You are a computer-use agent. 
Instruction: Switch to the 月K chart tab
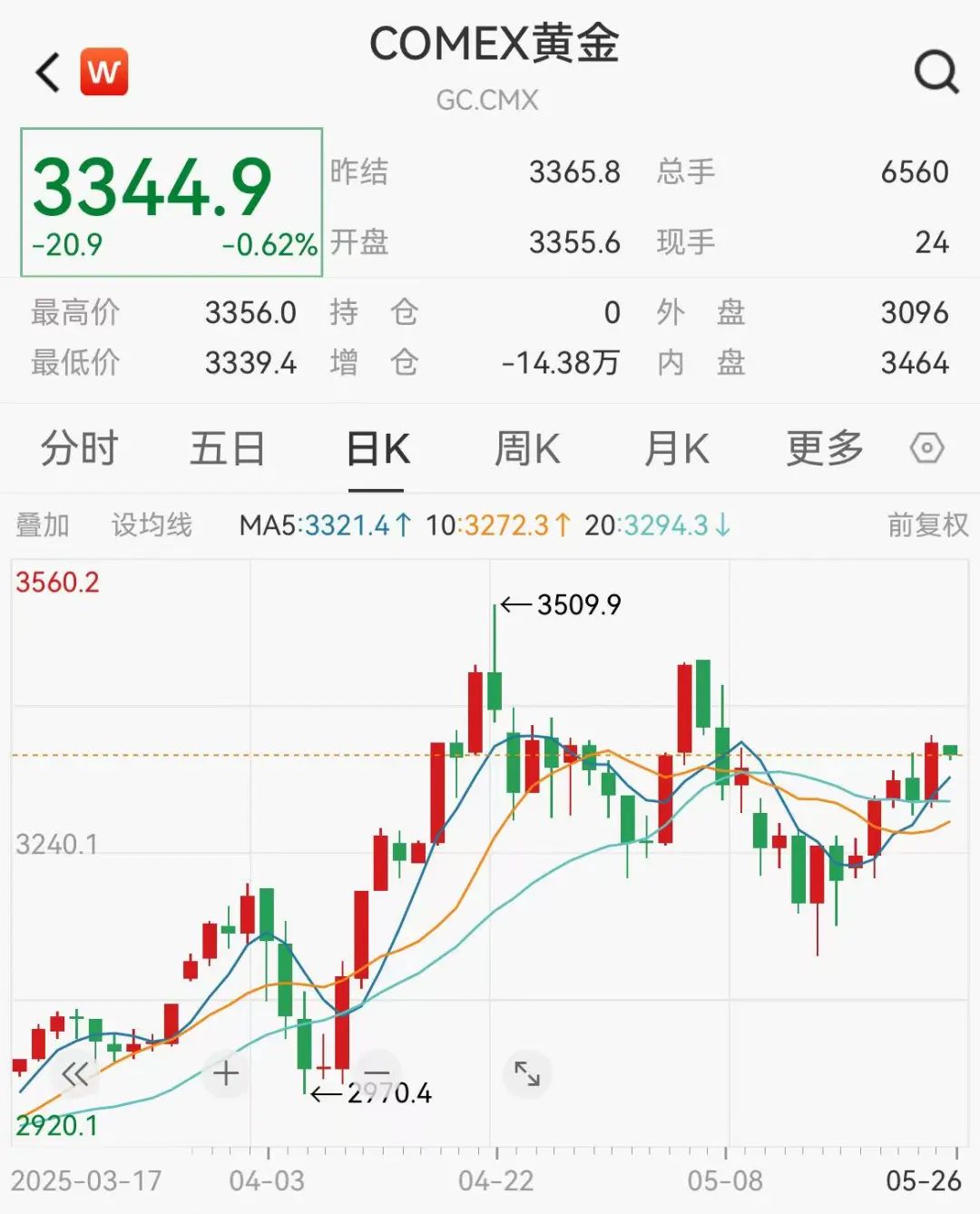(676, 448)
